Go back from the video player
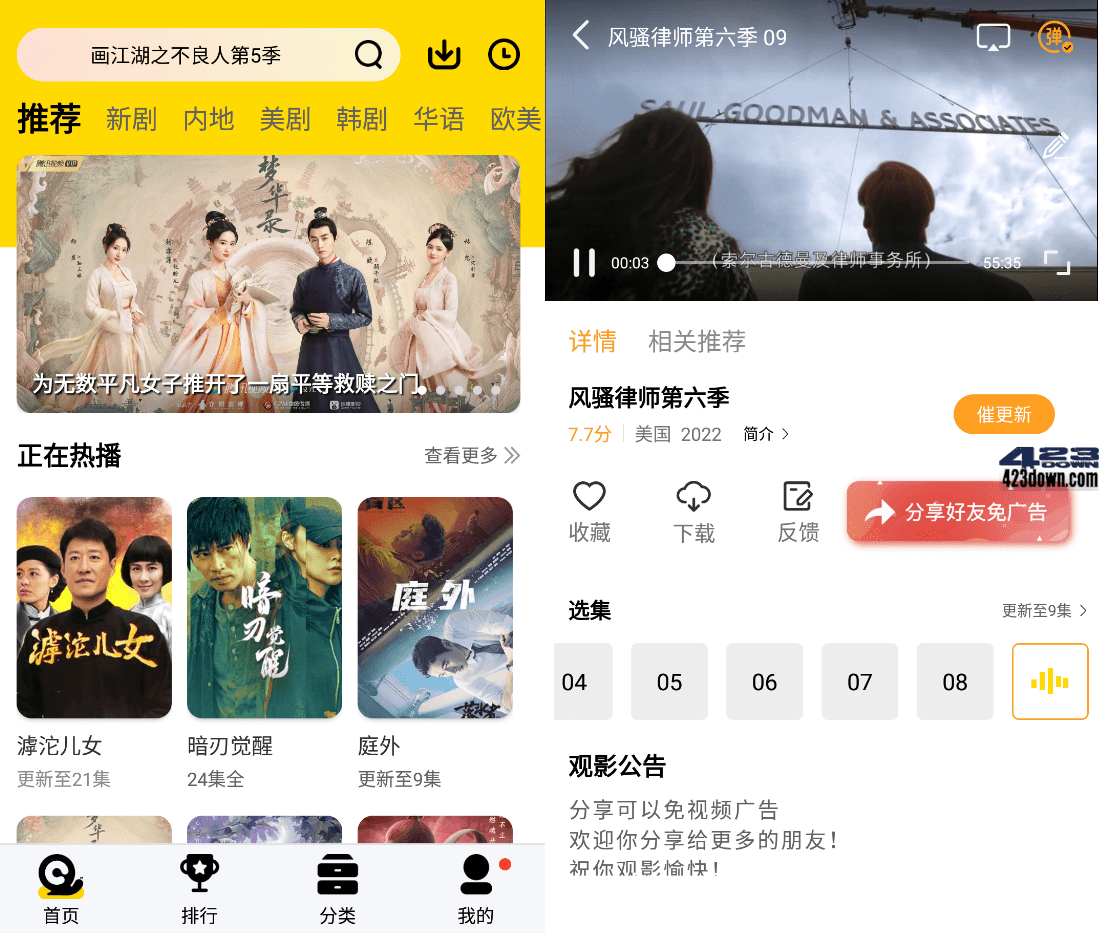This screenshot has width=1107, height=933. 581,37
